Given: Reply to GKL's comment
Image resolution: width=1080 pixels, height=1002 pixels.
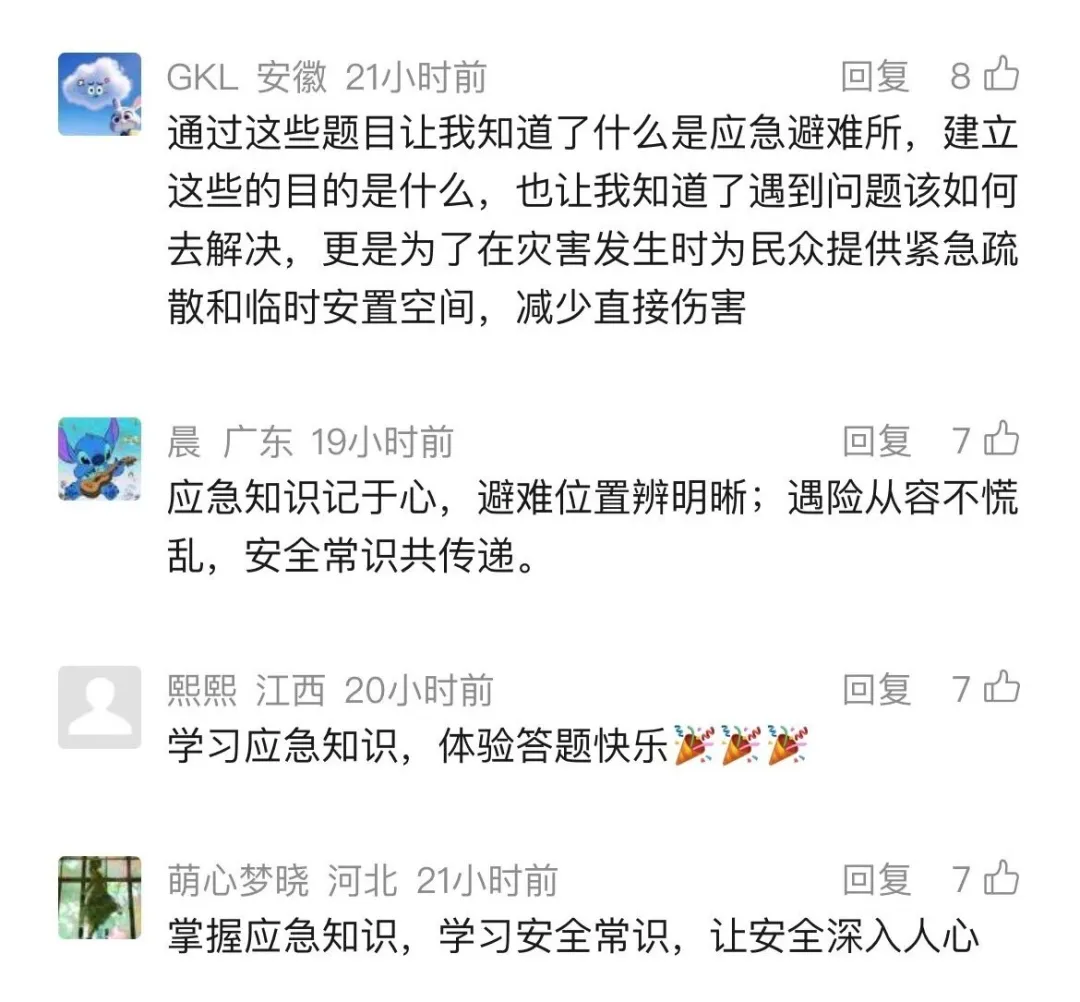Looking at the screenshot, I should (x=875, y=76).
